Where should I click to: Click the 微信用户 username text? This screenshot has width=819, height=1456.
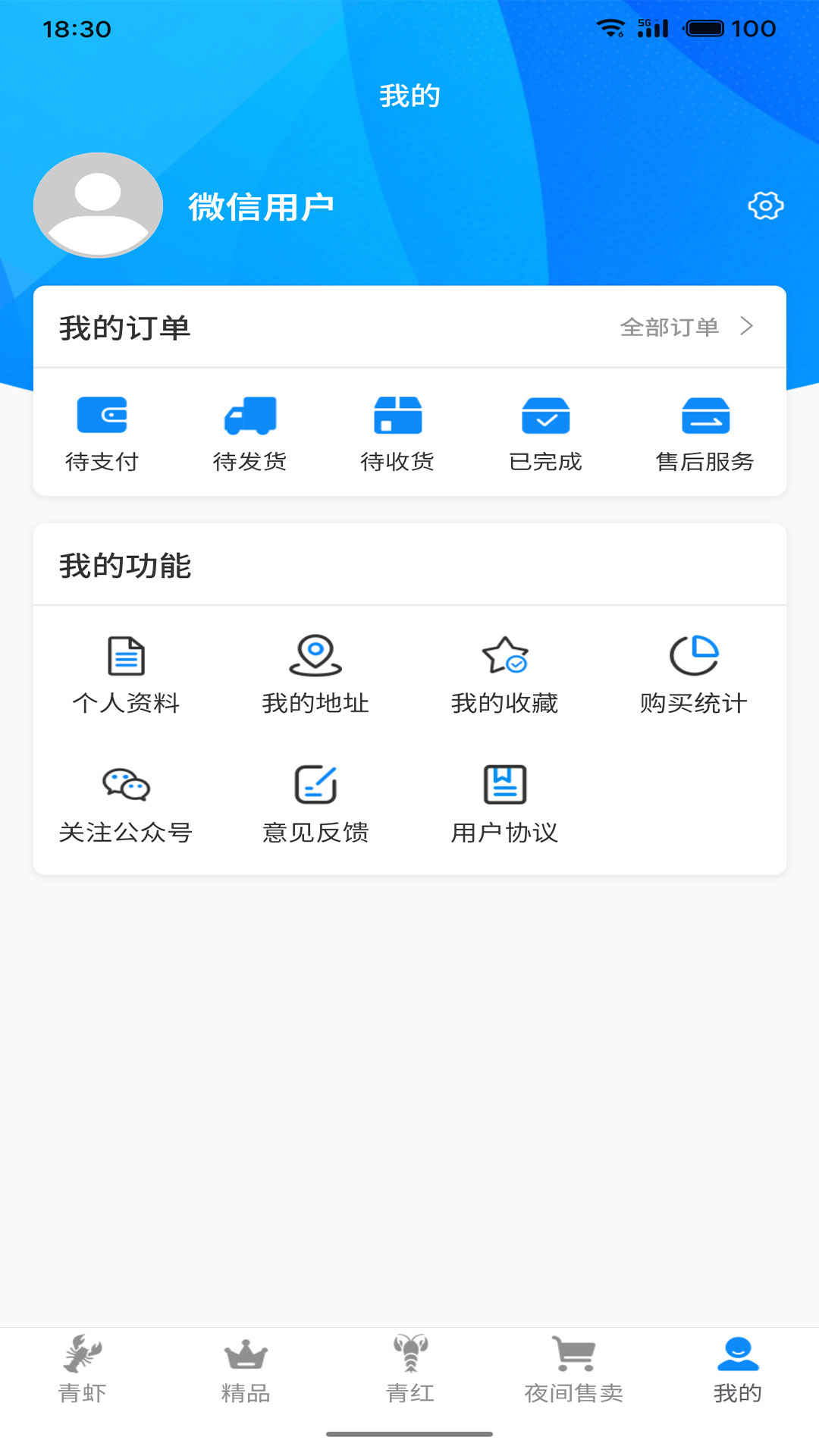click(262, 205)
